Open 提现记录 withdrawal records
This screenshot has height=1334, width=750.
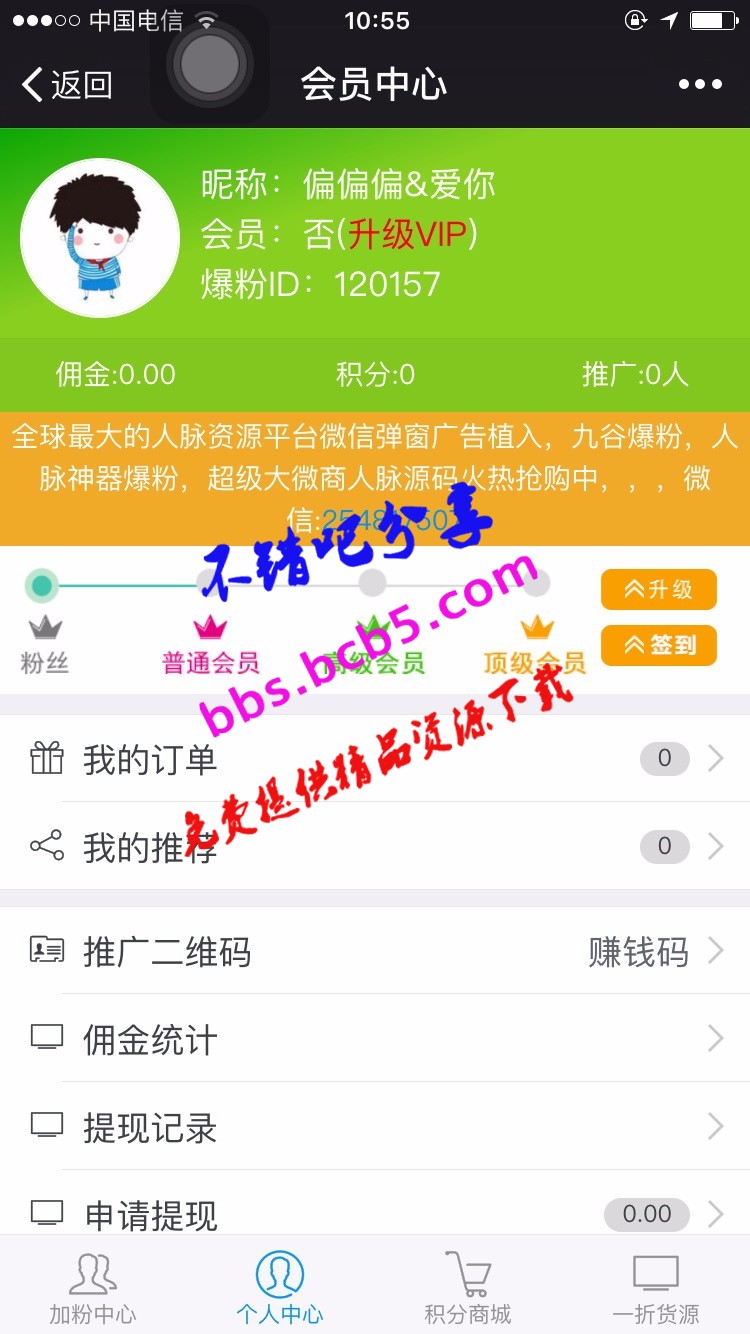pyautogui.click(x=375, y=1127)
